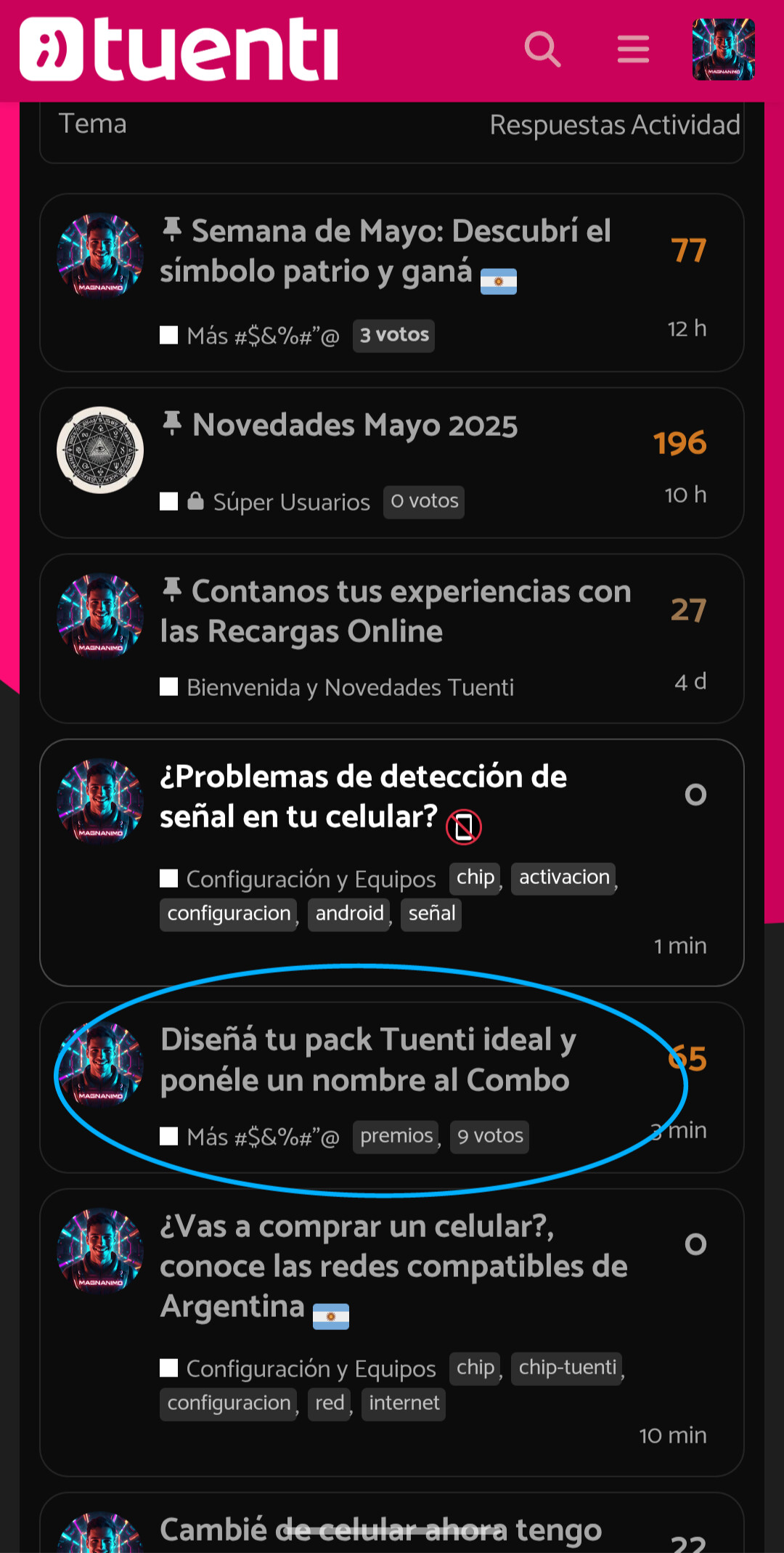Sort topics by Respuestas column
Image resolution: width=784 pixels, height=1553 pixels.
pos(557,125)
